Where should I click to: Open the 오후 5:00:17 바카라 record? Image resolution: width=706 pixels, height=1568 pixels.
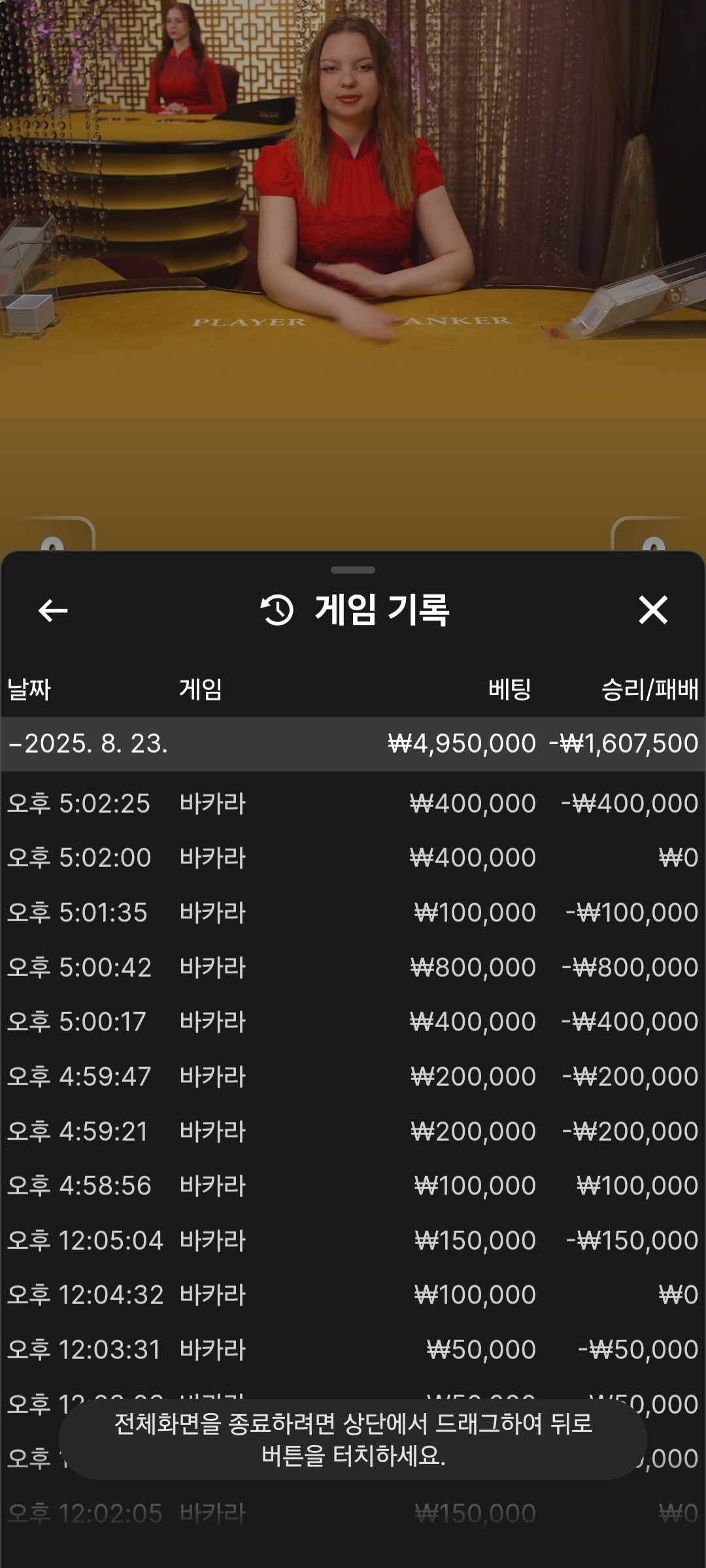(x=353, y=1022)
